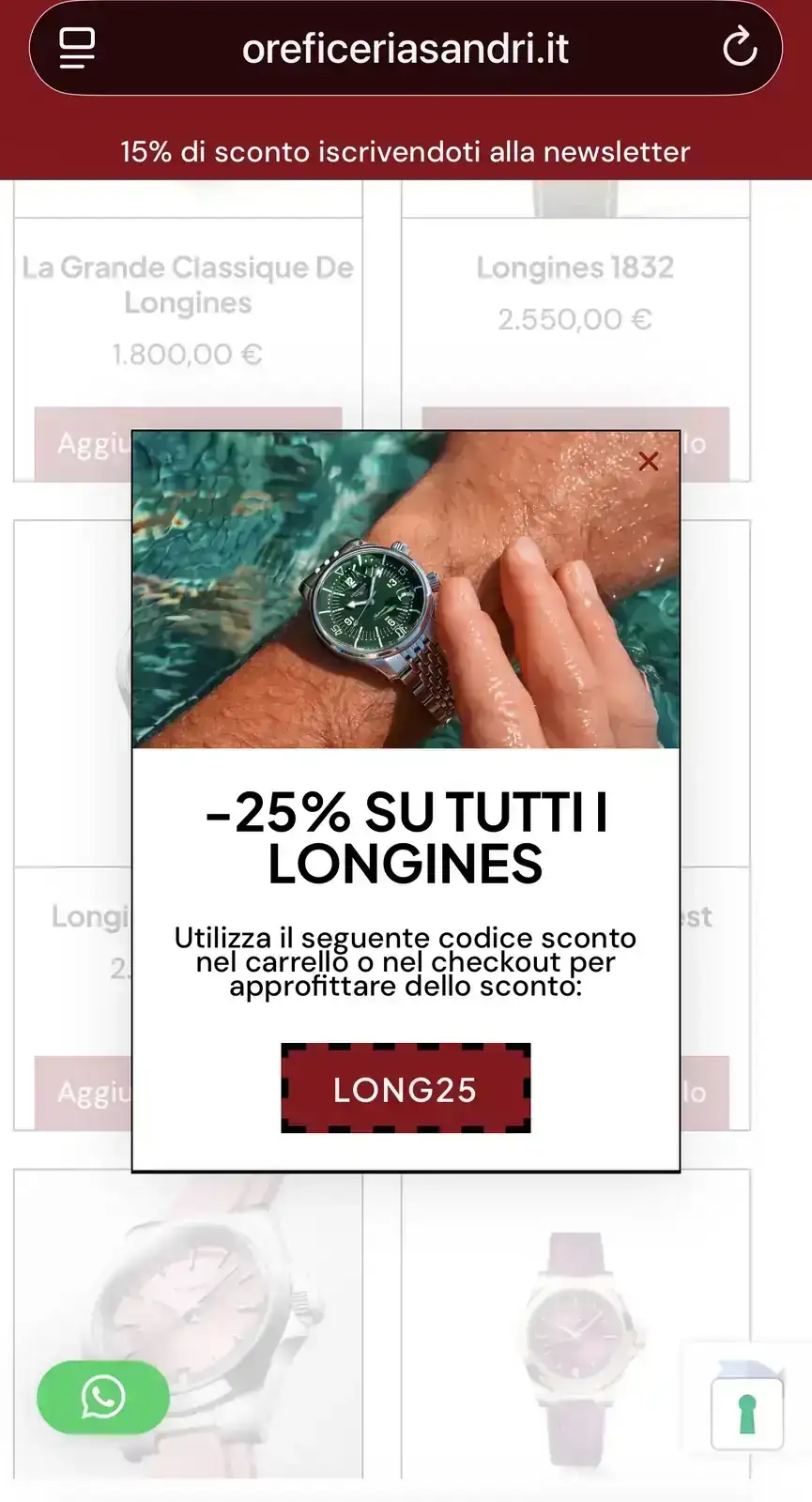Open the privacy preferences keyhole widget
Viewport: 812px width, 1502px height.
tap(747, 1415)
